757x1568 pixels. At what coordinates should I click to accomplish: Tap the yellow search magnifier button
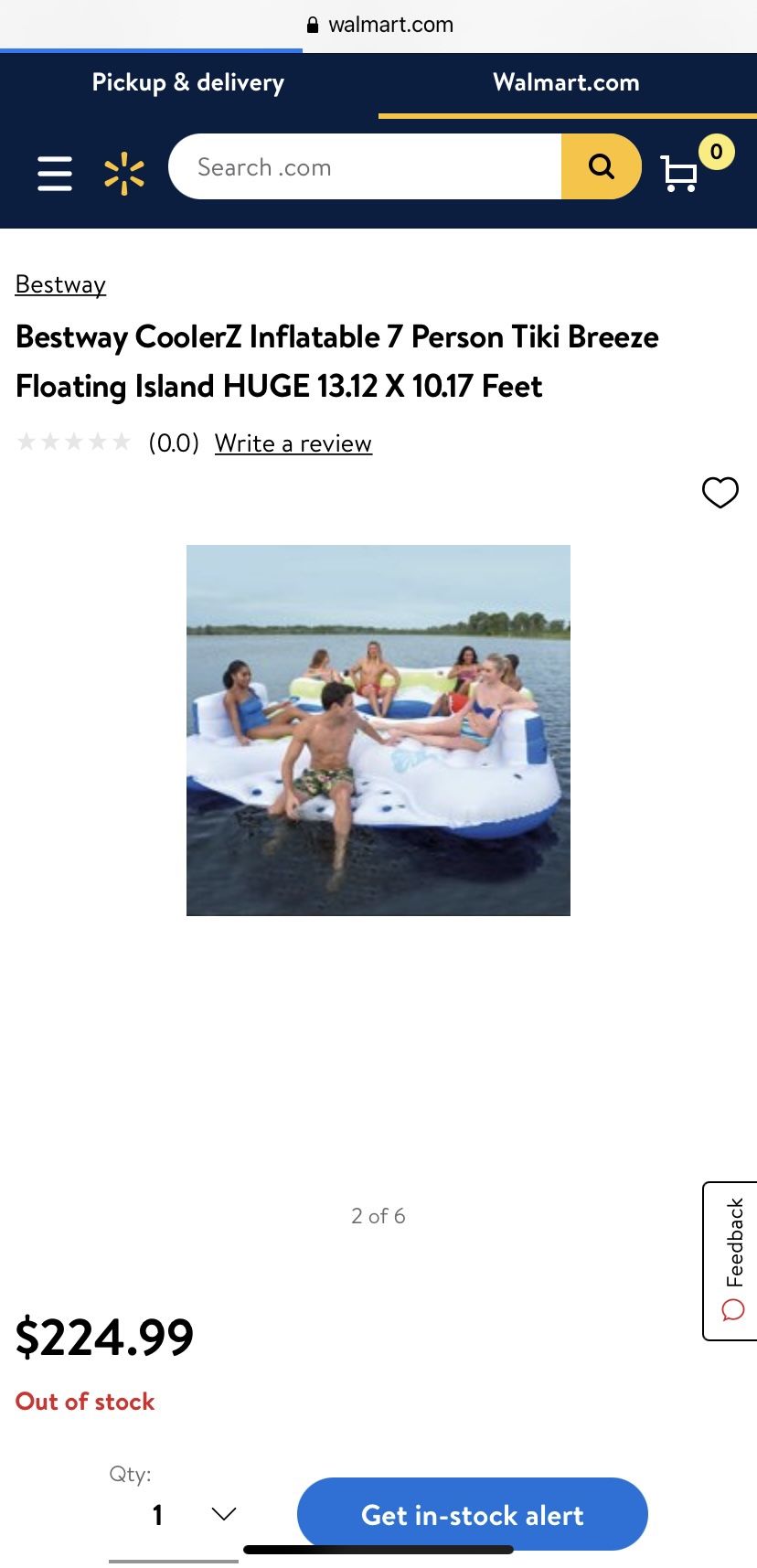click(601, 167)
